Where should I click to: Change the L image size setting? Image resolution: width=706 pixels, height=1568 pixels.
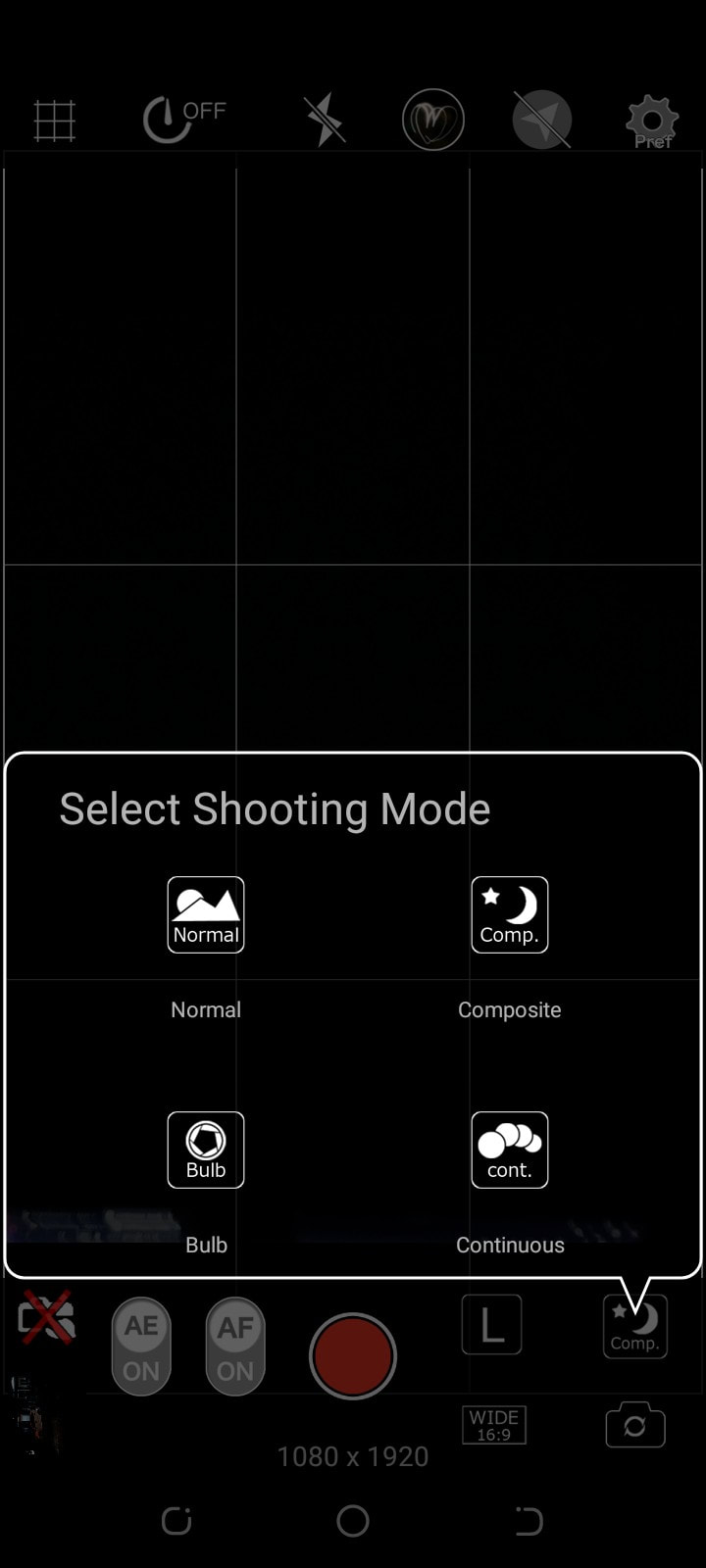coord(491,1325)
